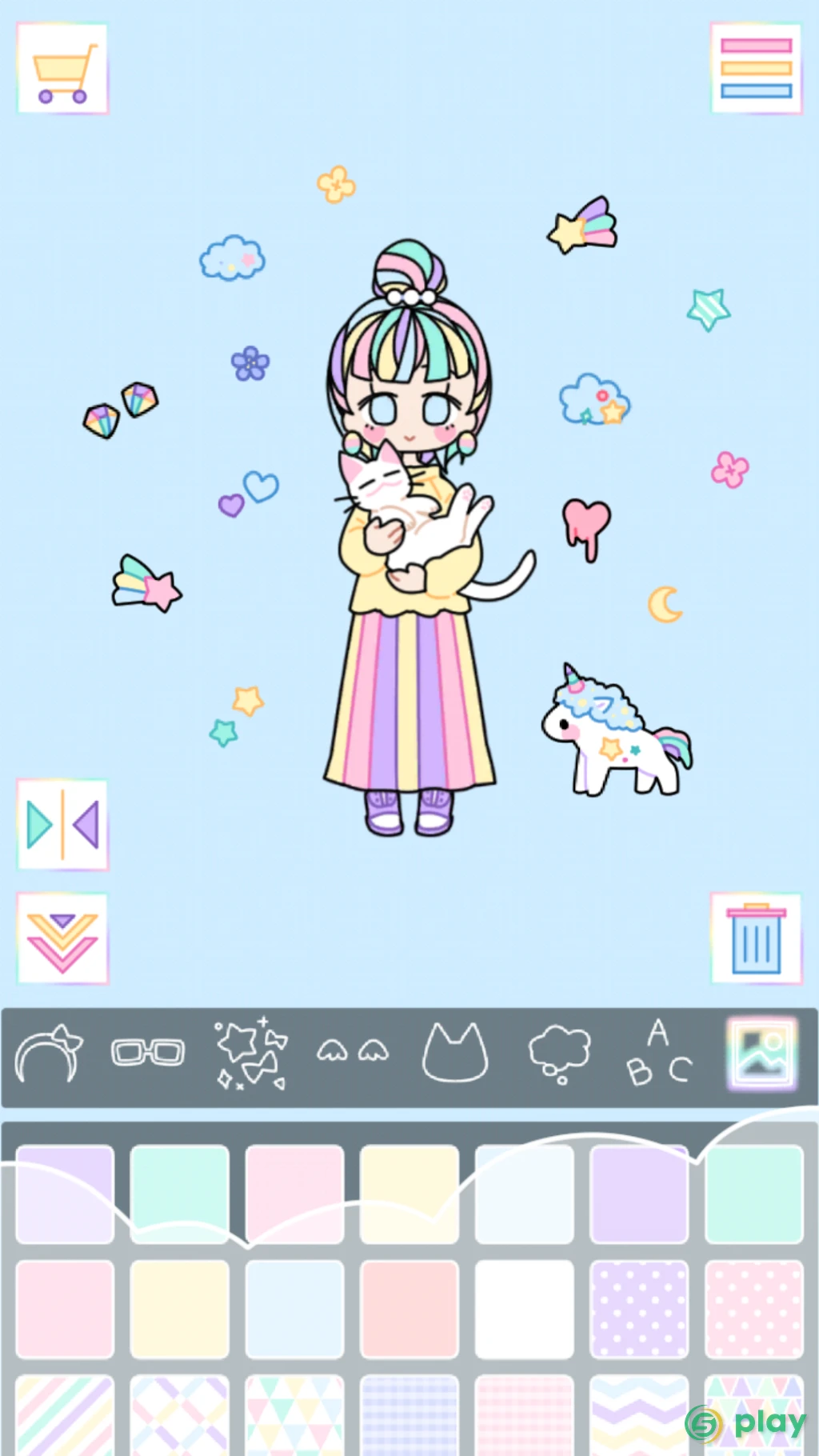Select the plain white background swatch

point(525,1310)
